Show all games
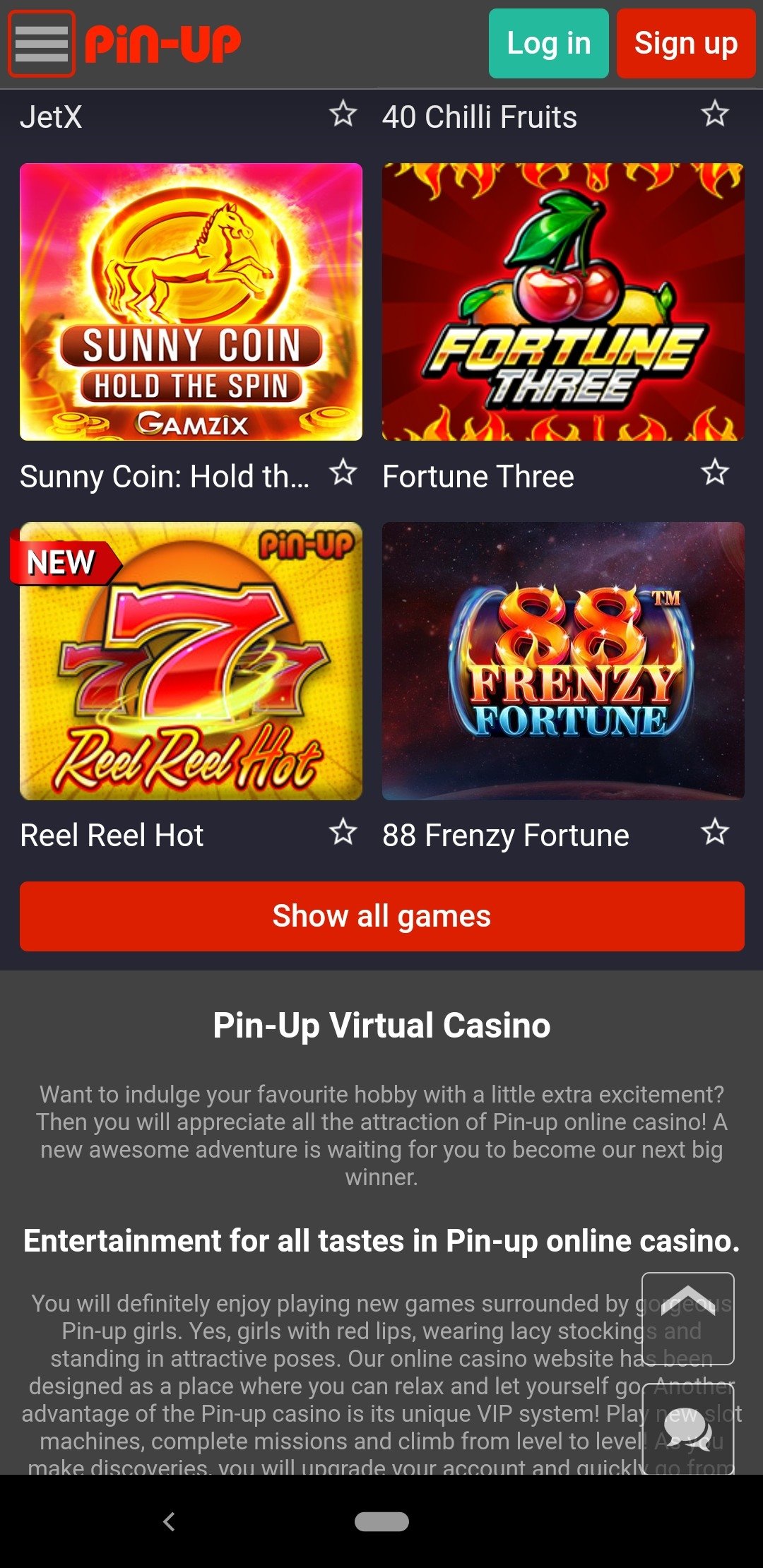The image size is (763, 1568). tap(381, 916)
